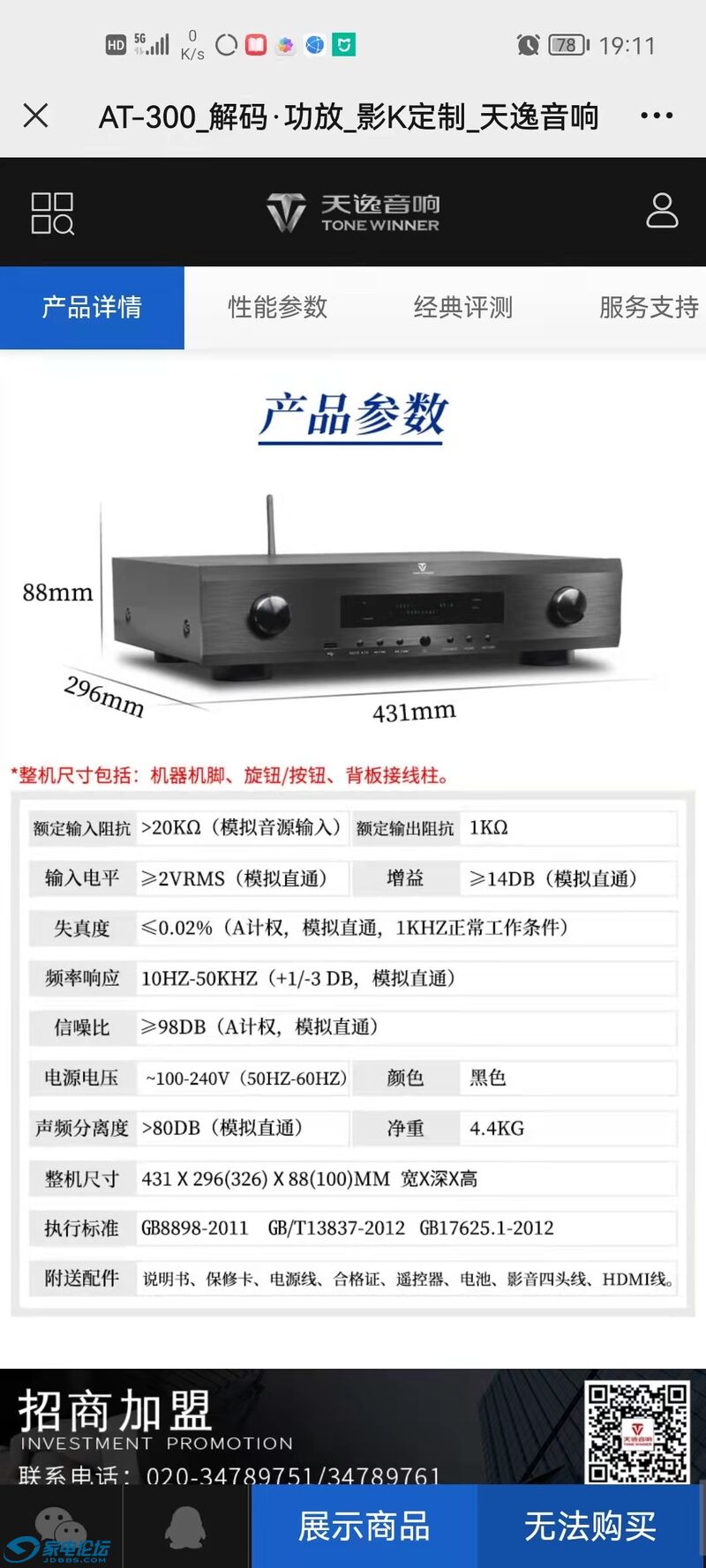Tap the 无法购买 button
The height and width of the screenshot is (1568, 706).
tap(590, 1527)
